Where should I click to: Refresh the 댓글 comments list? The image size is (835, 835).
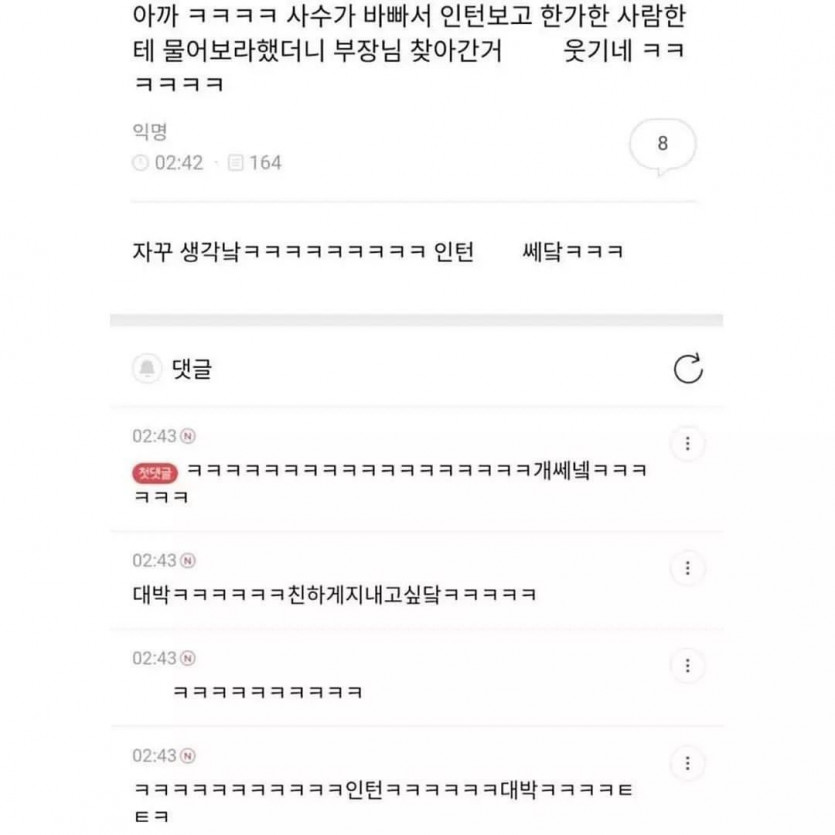[688, 369]
